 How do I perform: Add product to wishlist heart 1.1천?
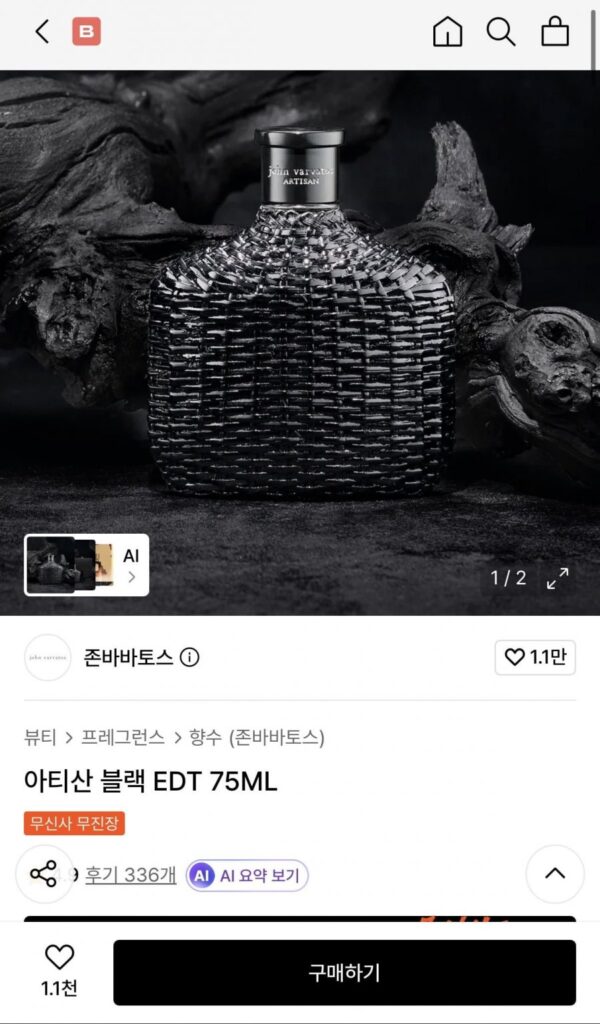[x=59, y=971]
